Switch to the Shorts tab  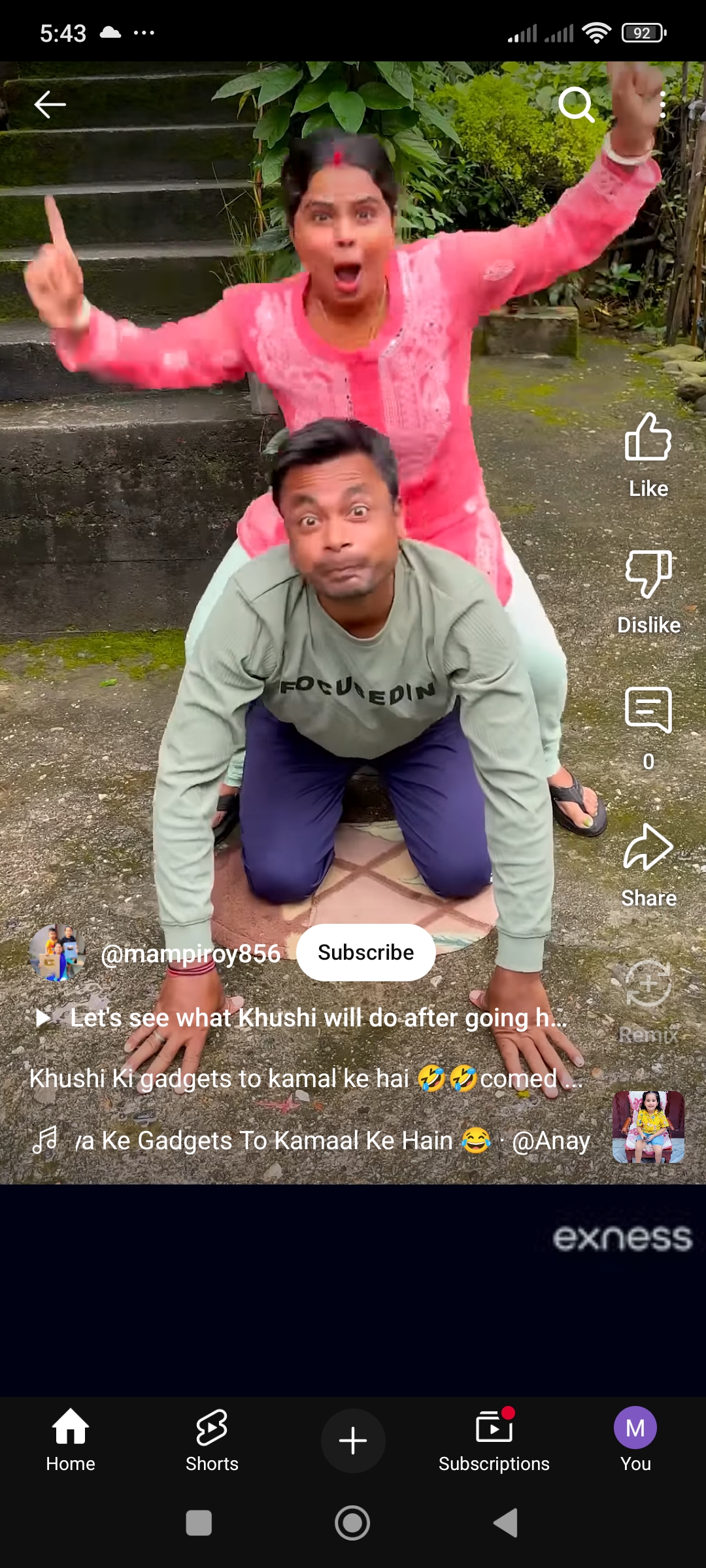[212, 1440]
